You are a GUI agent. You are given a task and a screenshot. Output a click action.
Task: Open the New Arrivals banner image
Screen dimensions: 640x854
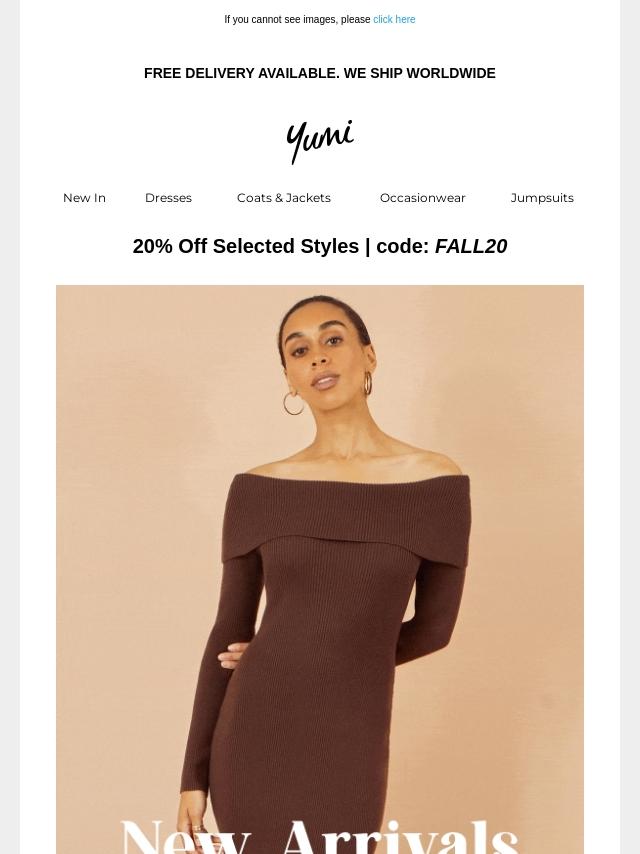pos(320,569)
